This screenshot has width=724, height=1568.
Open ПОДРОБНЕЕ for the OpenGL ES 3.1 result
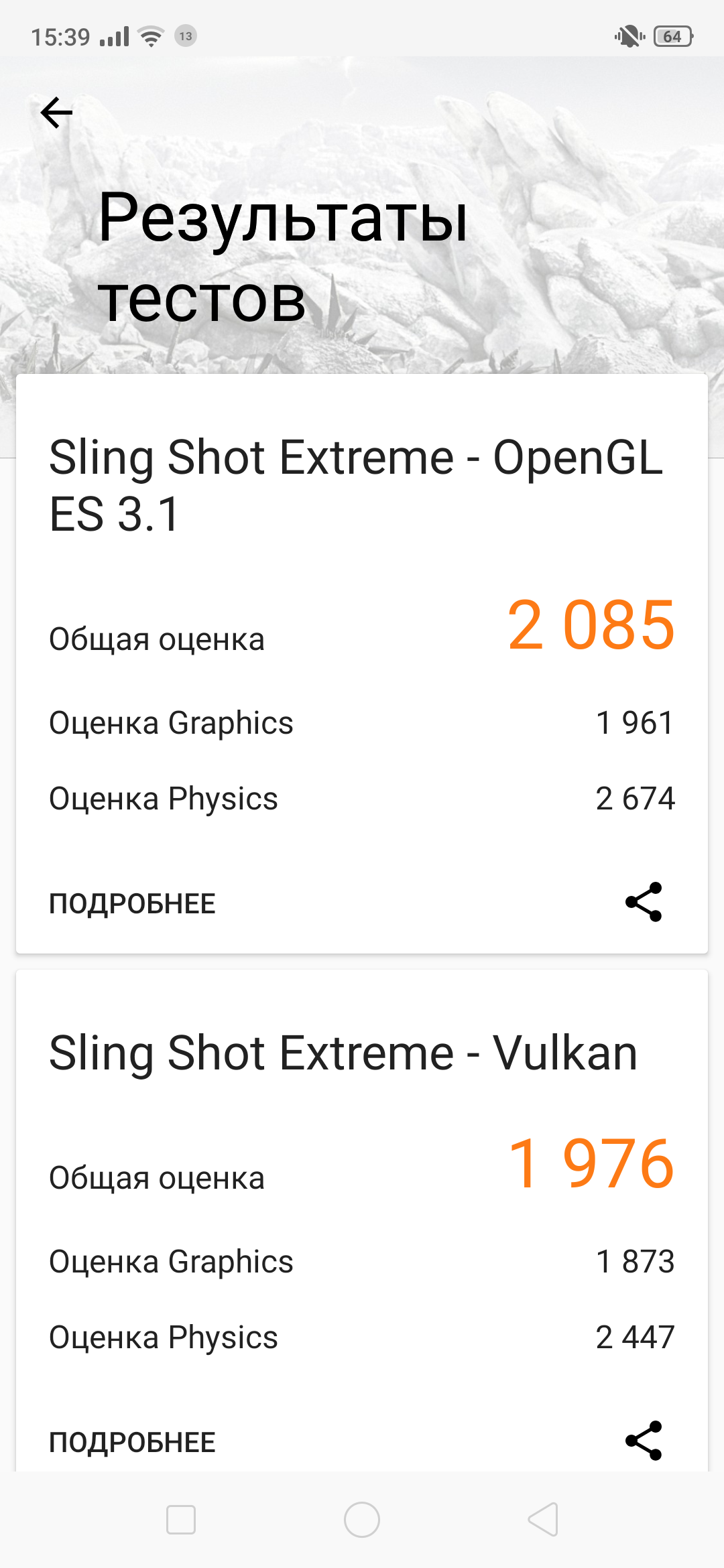point(132,903)
